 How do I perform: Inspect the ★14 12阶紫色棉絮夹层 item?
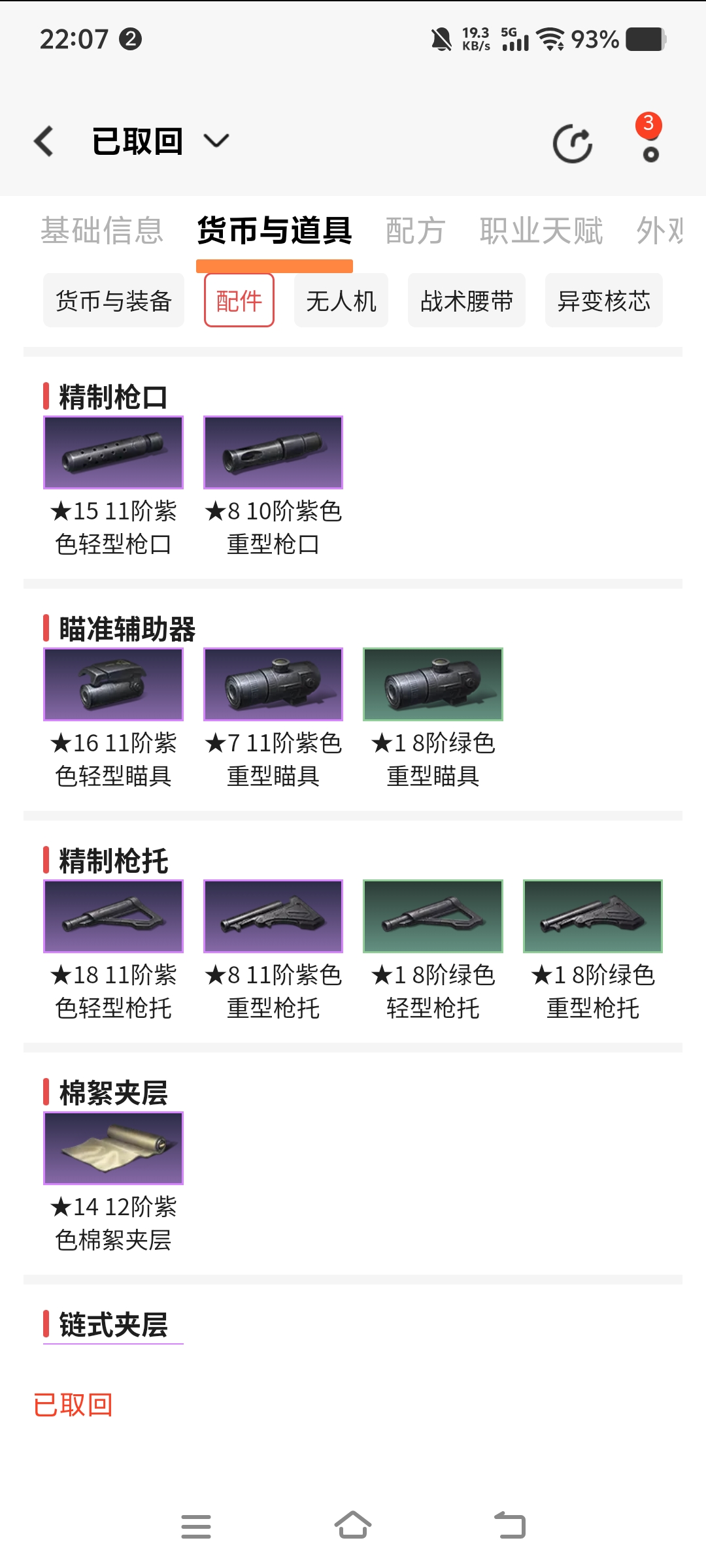114,1148
